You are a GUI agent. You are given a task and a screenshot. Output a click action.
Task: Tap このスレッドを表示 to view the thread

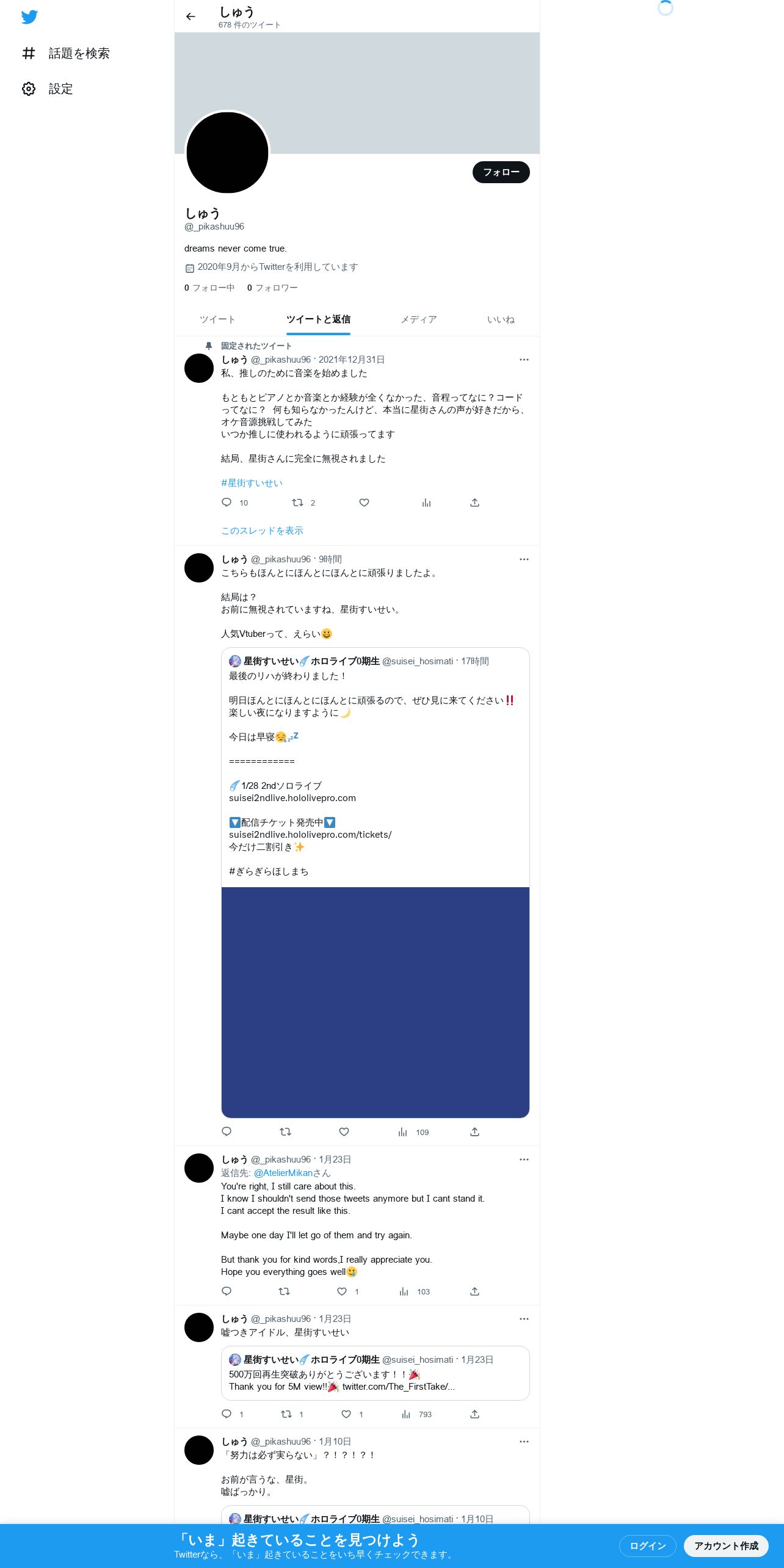pyautogui.click(x=262, y=531)
